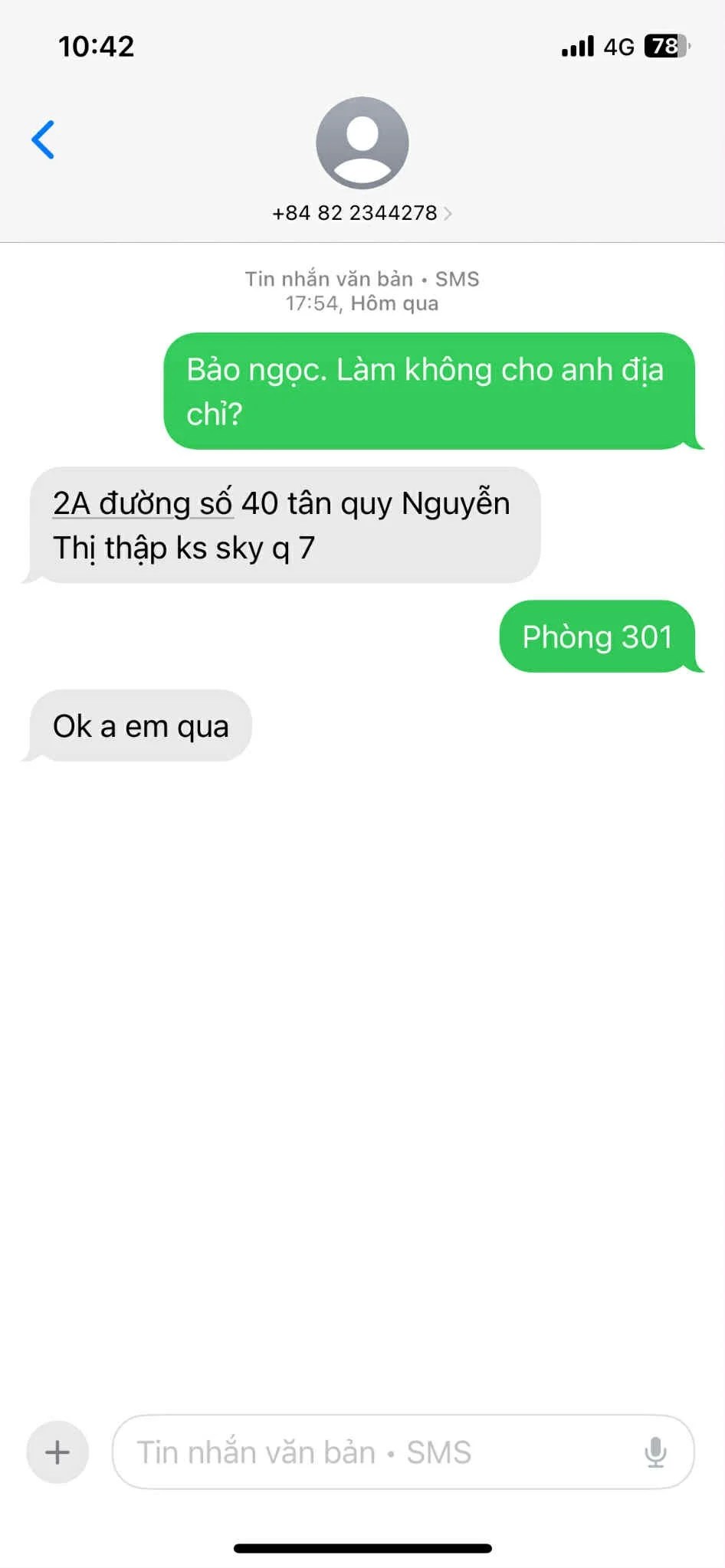Open contact details for +84 82 2344278

pos(362,213)
